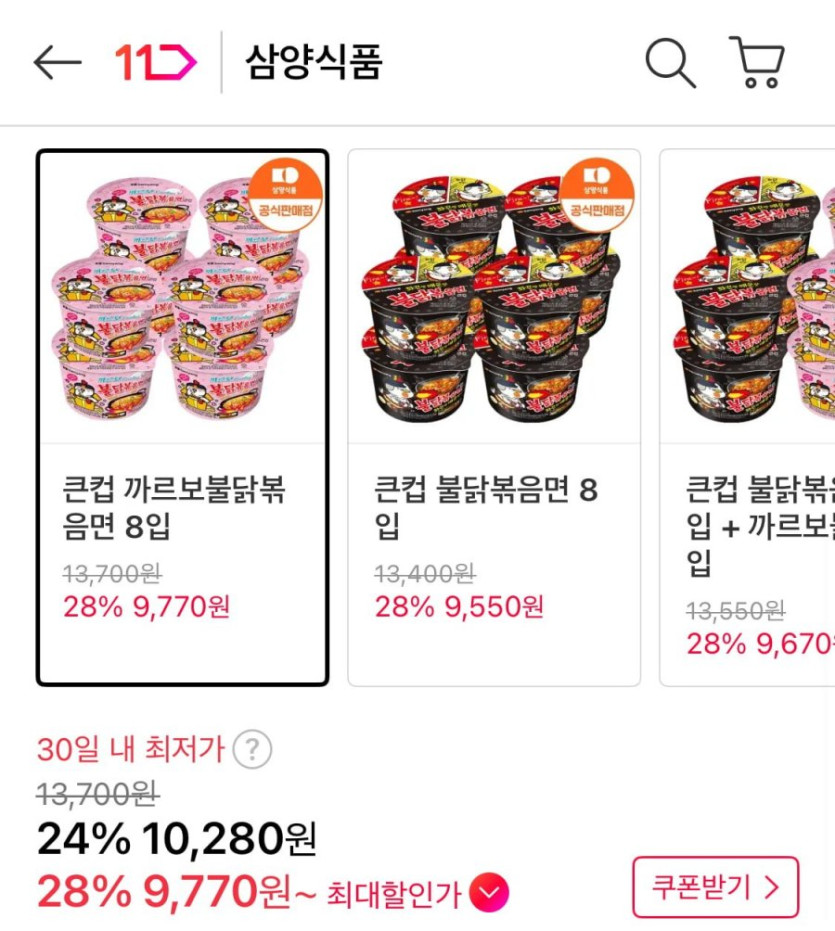
Task: Choose the 큰컵 불닭볶음면 8입 option card
Action: coord(494,417)
